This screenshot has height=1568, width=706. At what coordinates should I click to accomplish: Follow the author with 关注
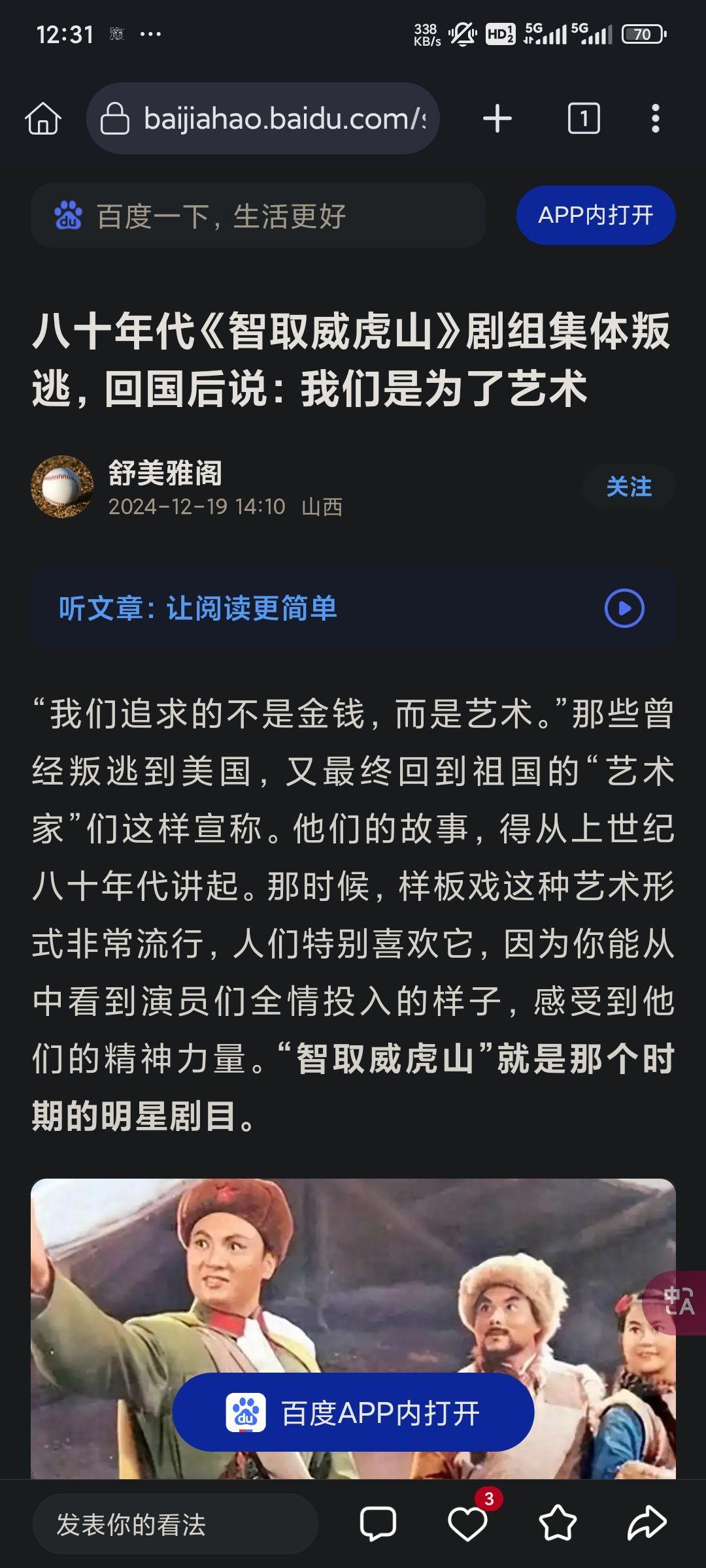click(x=628, y=487)
